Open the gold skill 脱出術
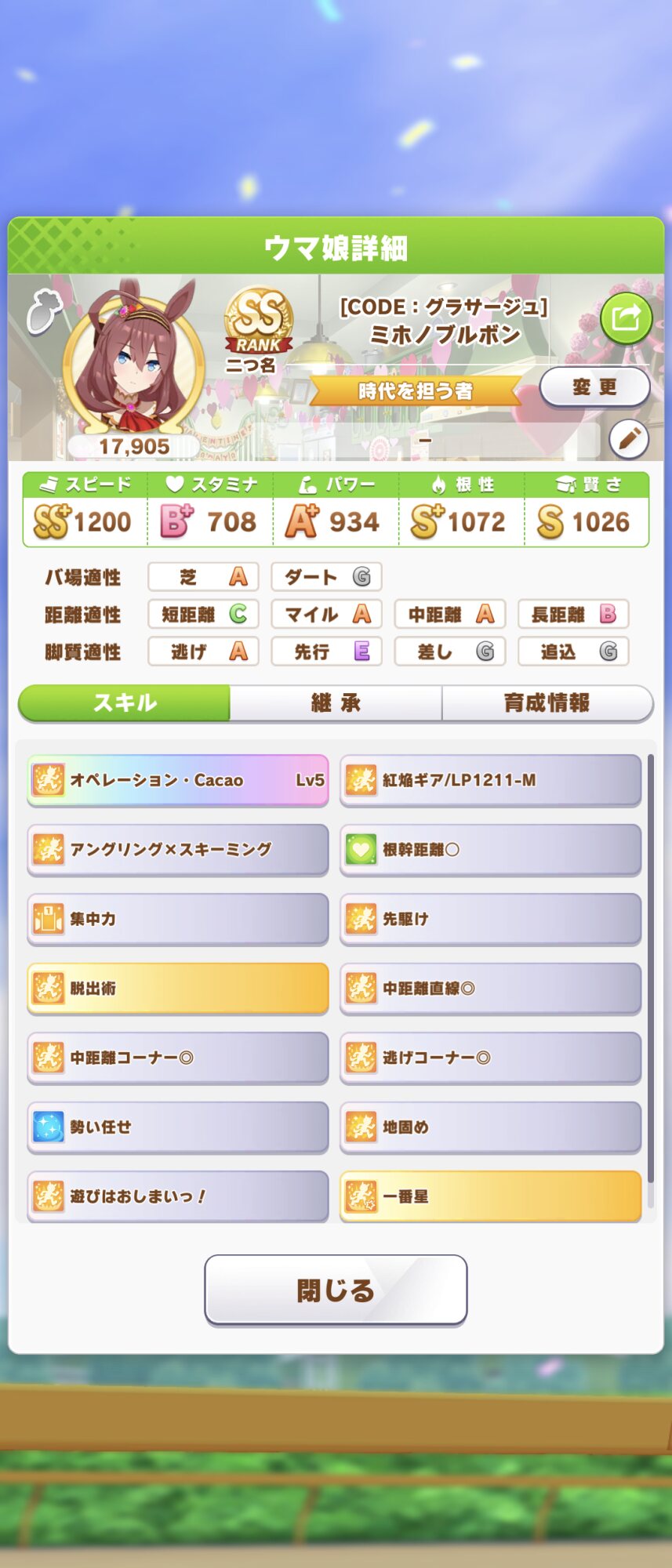Image resolution: width=672 pixels, height=1568 pixels. point(178,988)
